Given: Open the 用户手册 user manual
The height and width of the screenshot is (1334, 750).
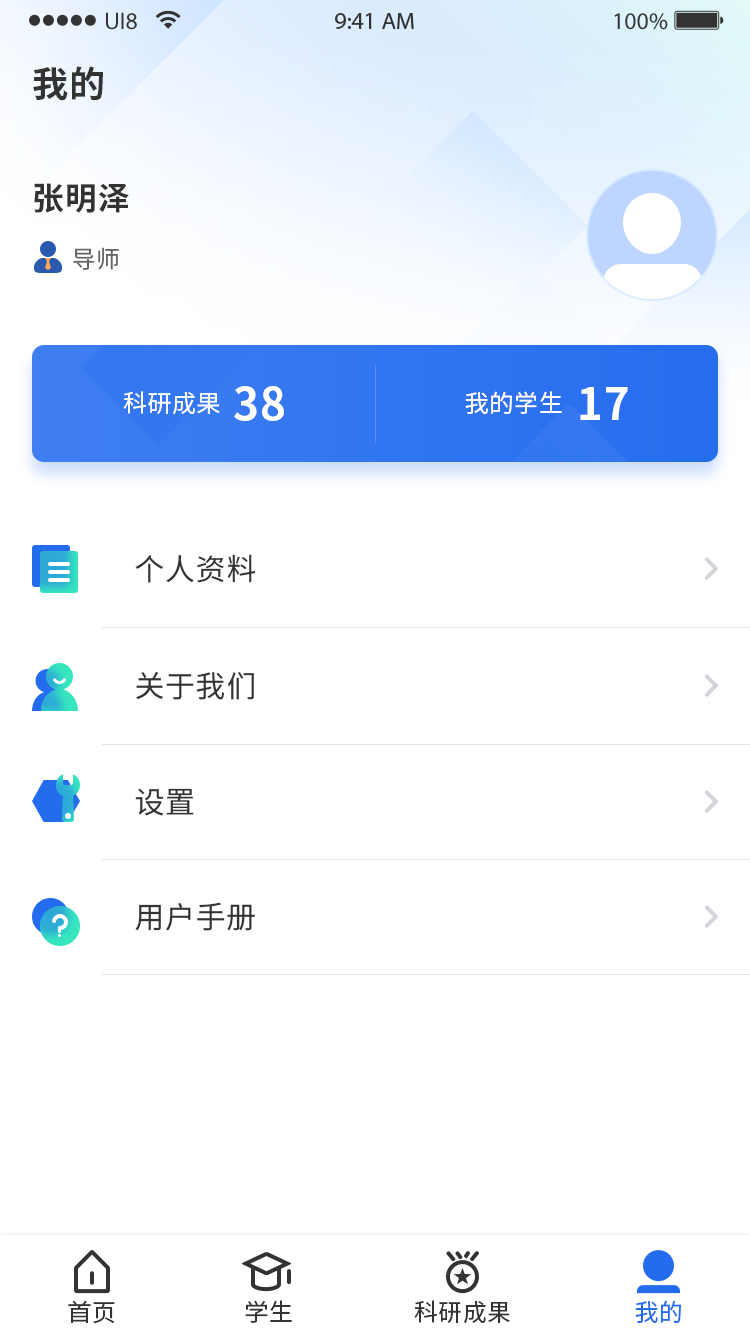Looking at the screenshot, I should click(375, 917).
